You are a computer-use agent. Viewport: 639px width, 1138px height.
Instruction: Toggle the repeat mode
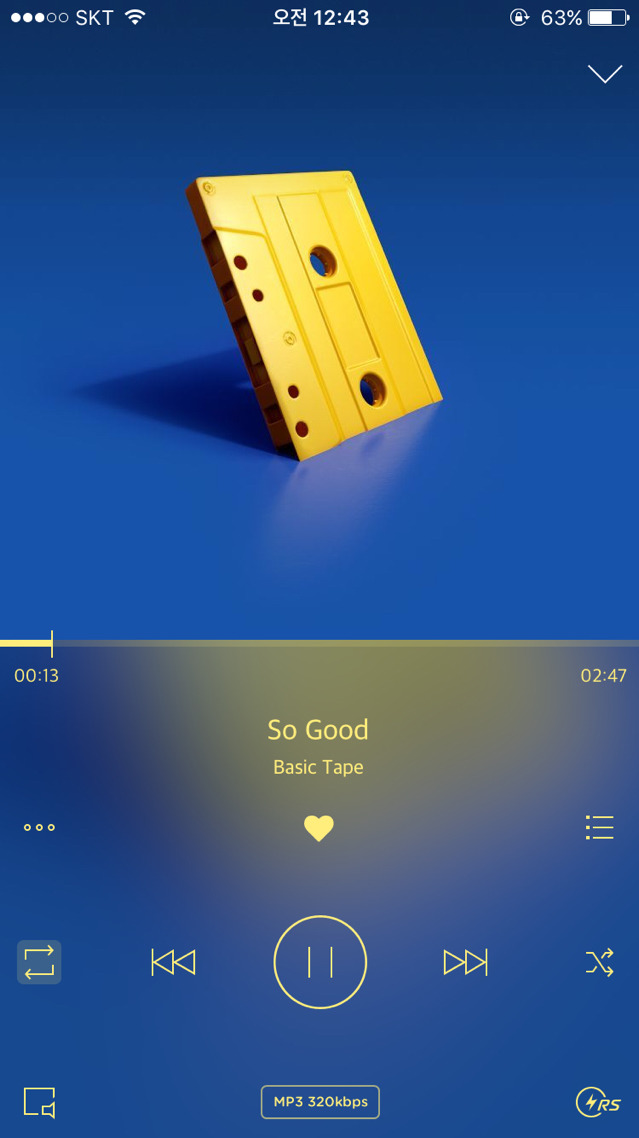[x=39, y=962]
